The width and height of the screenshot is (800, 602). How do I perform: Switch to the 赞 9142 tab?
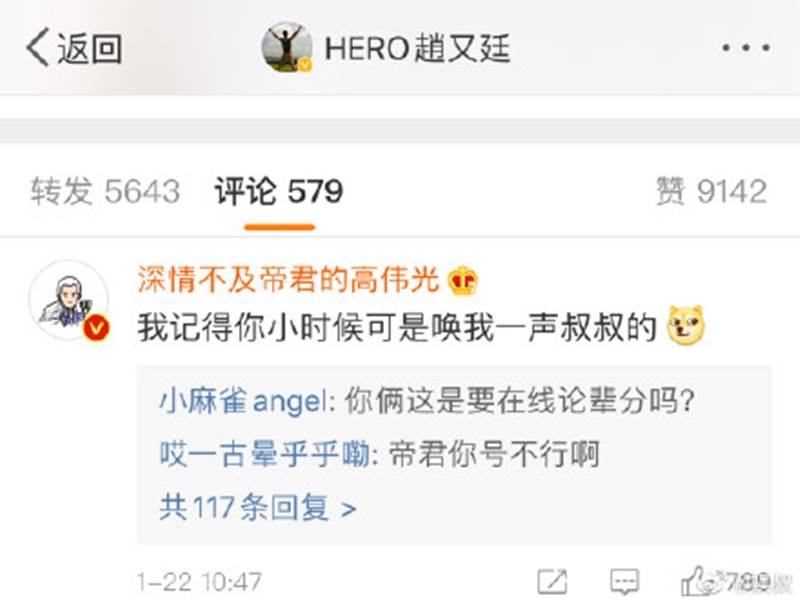point(711,190)
